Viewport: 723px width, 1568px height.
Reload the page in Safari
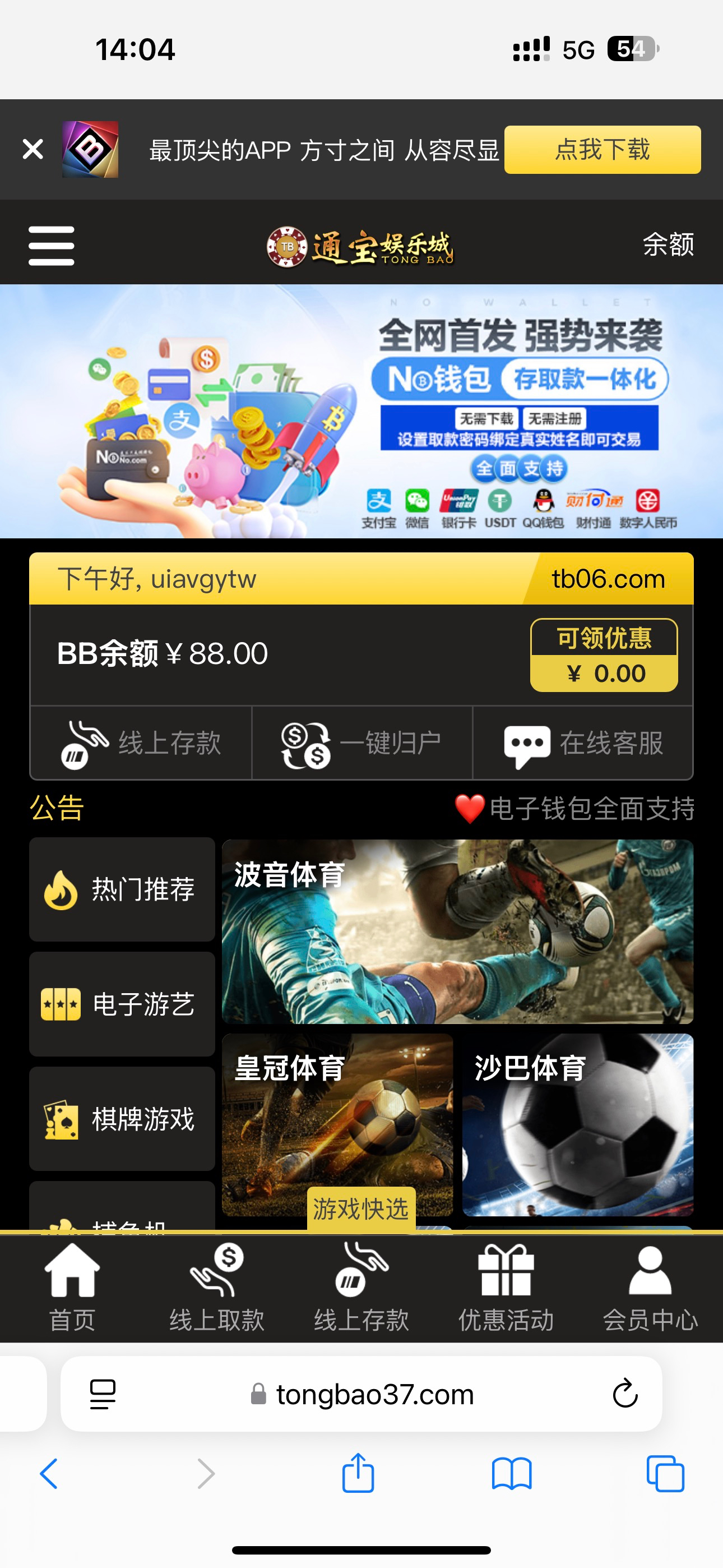[x=625, y=1393]
